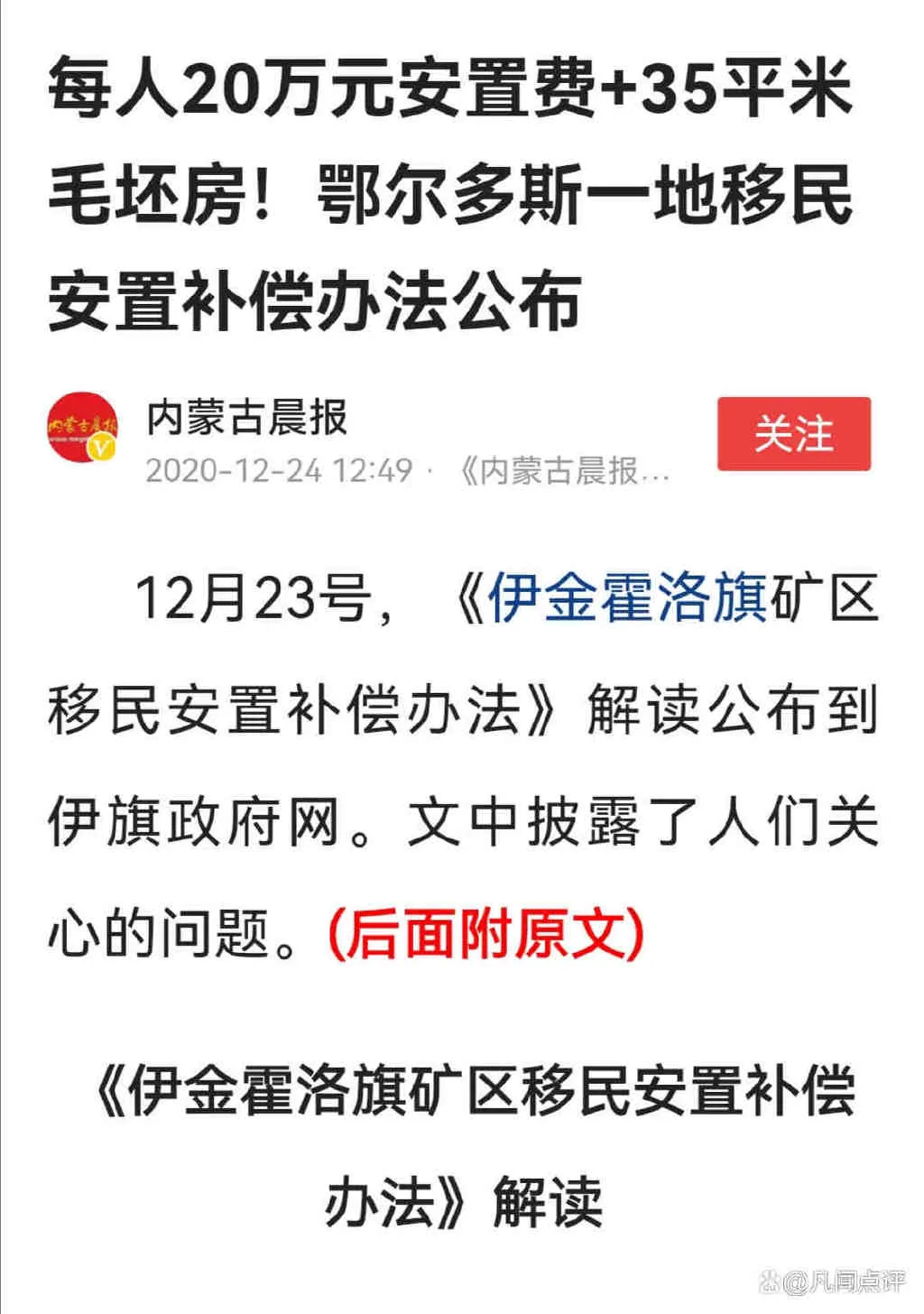Screen dimensions: 924x1314
Task: Open the 内蒙古晨报 author name
Action: 246,418
